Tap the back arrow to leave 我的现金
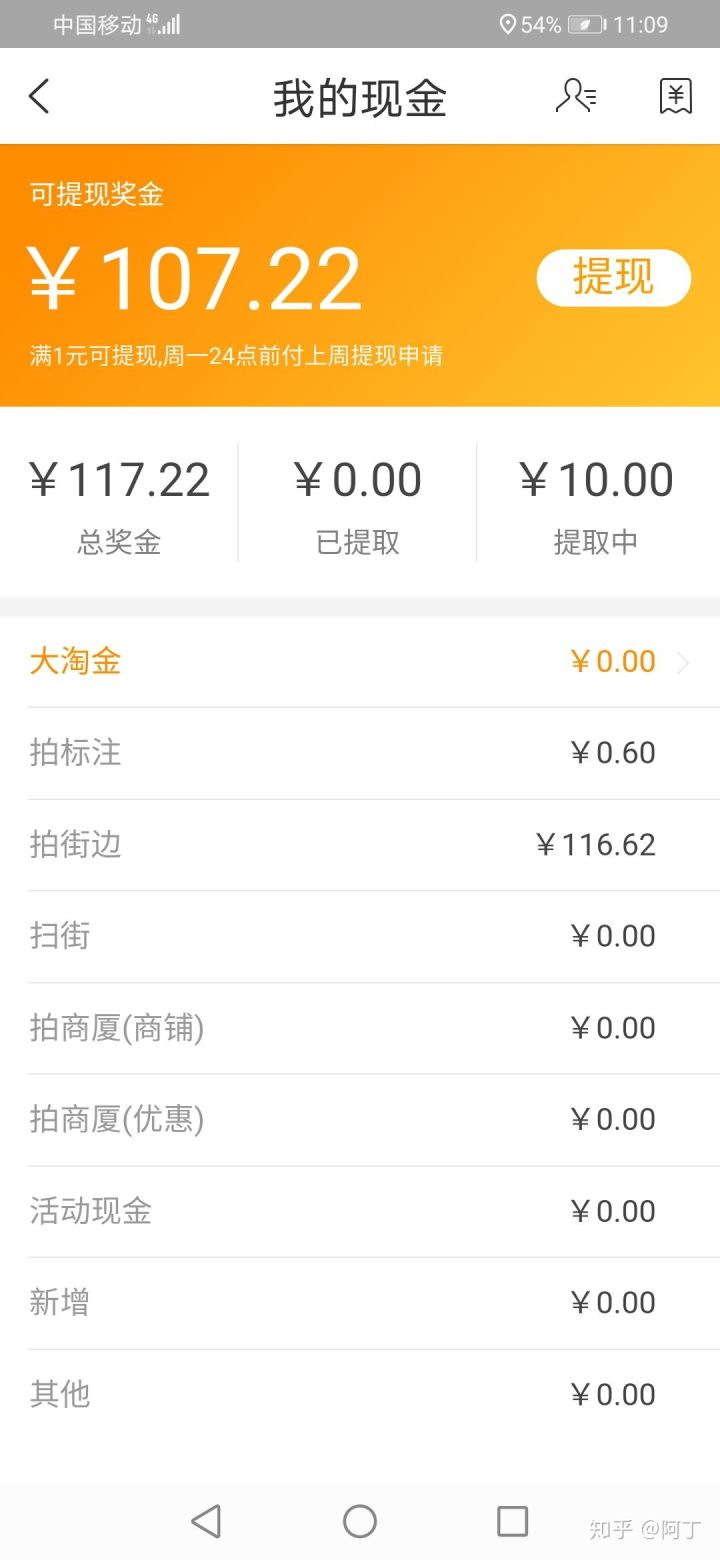Screen dimensions: 720x1560 pyautogui.click(x=40, y=96)
